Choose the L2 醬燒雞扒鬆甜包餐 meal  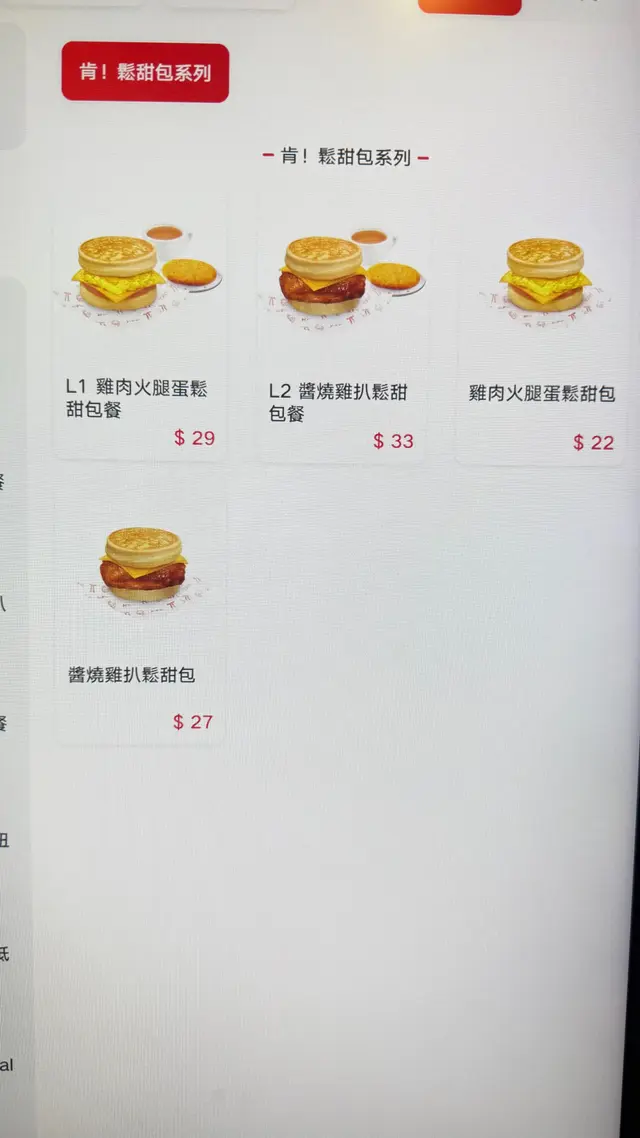pyautogui.click(x=342, y=337)
